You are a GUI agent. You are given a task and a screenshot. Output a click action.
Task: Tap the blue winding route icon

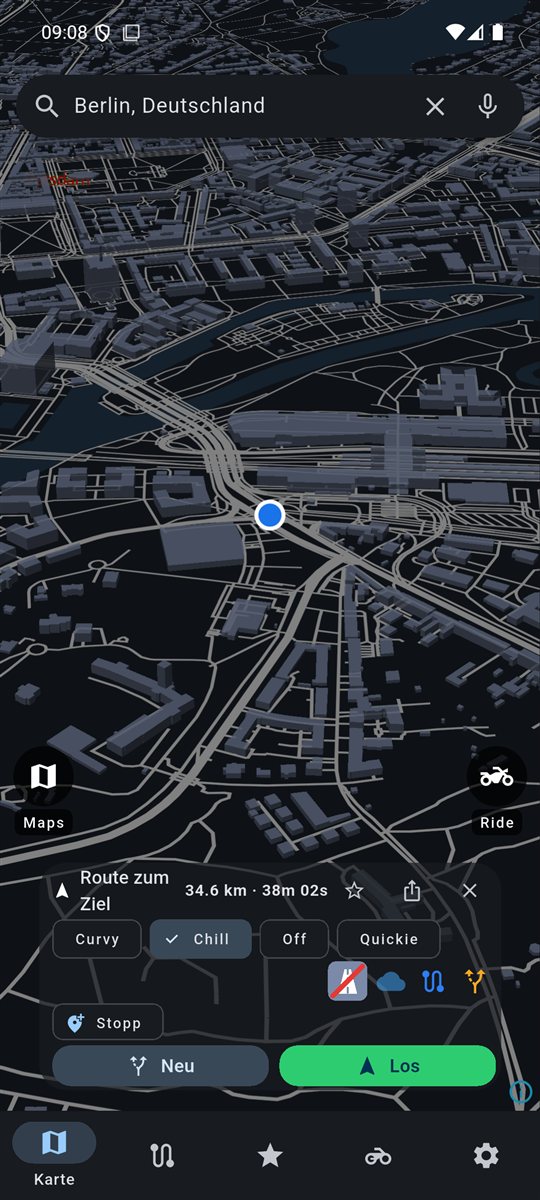click(x=433, y=982)
